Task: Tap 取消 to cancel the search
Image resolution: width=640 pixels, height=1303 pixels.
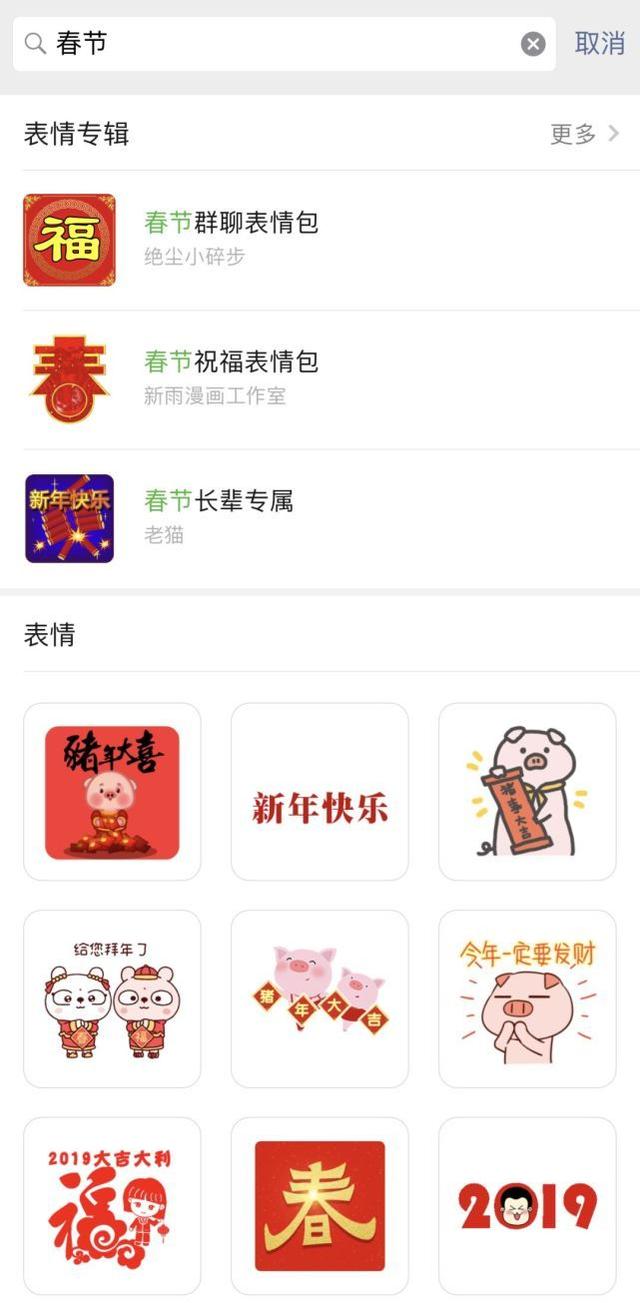Action: point(600,44)
